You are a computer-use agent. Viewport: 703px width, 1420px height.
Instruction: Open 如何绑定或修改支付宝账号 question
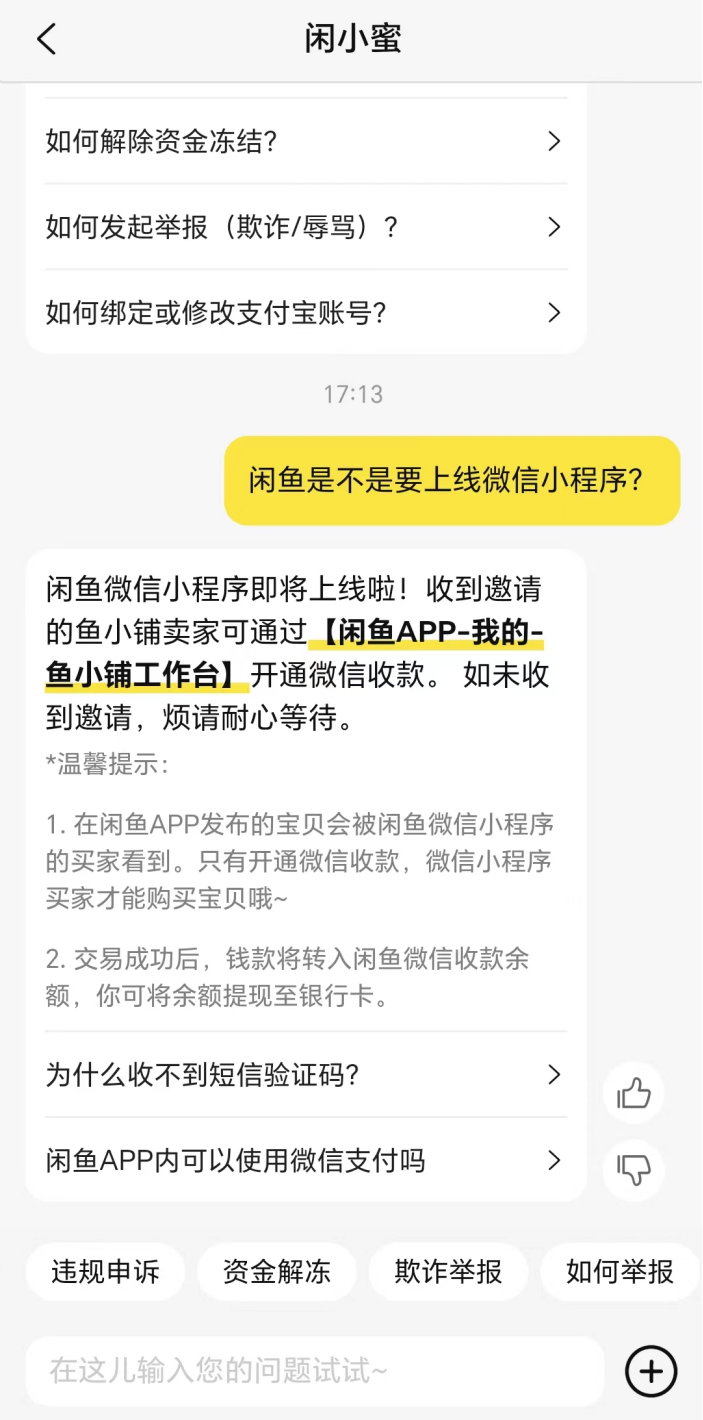tap(305, 313)
